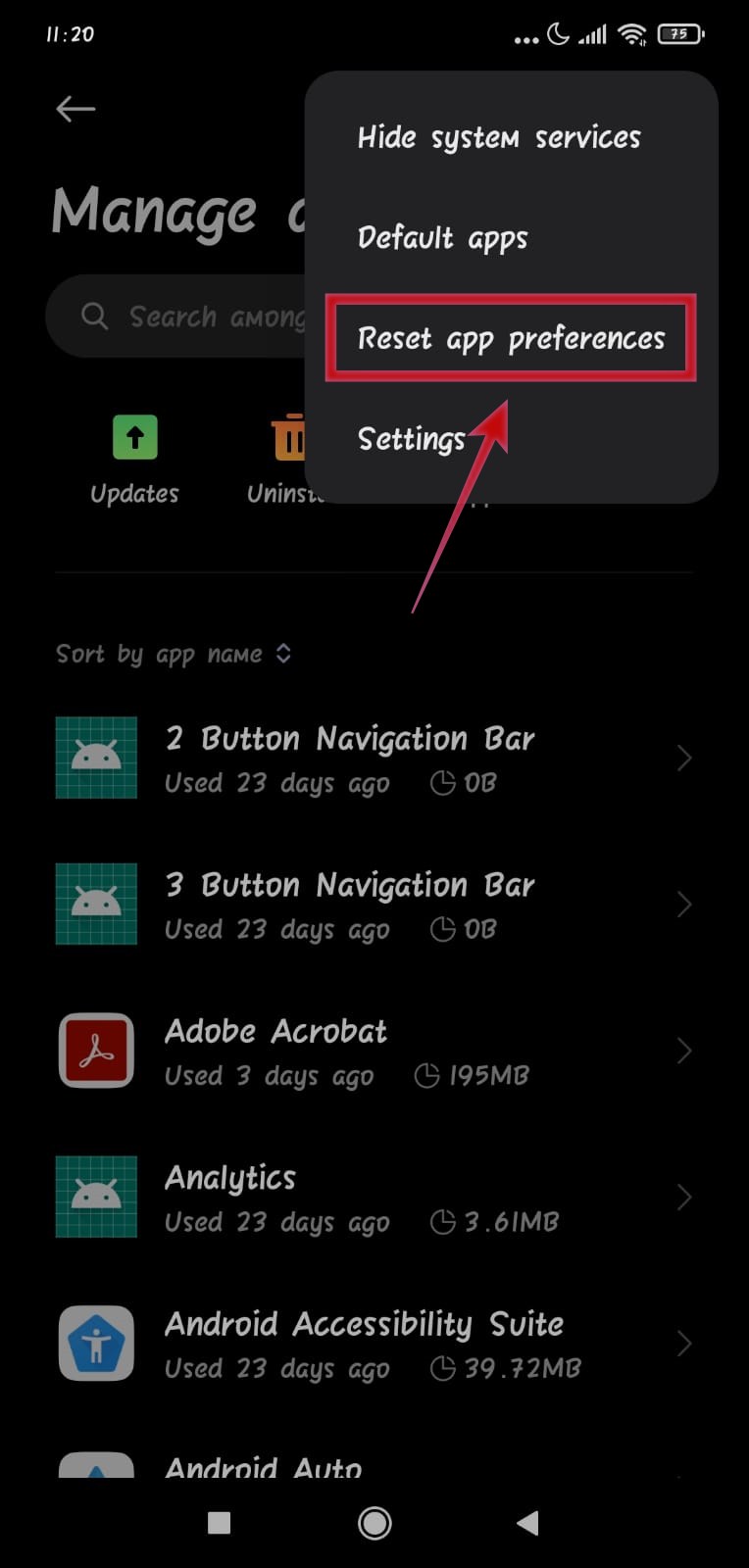Tap the Updates icon
Screen dimensions: 749x1568
133,437
